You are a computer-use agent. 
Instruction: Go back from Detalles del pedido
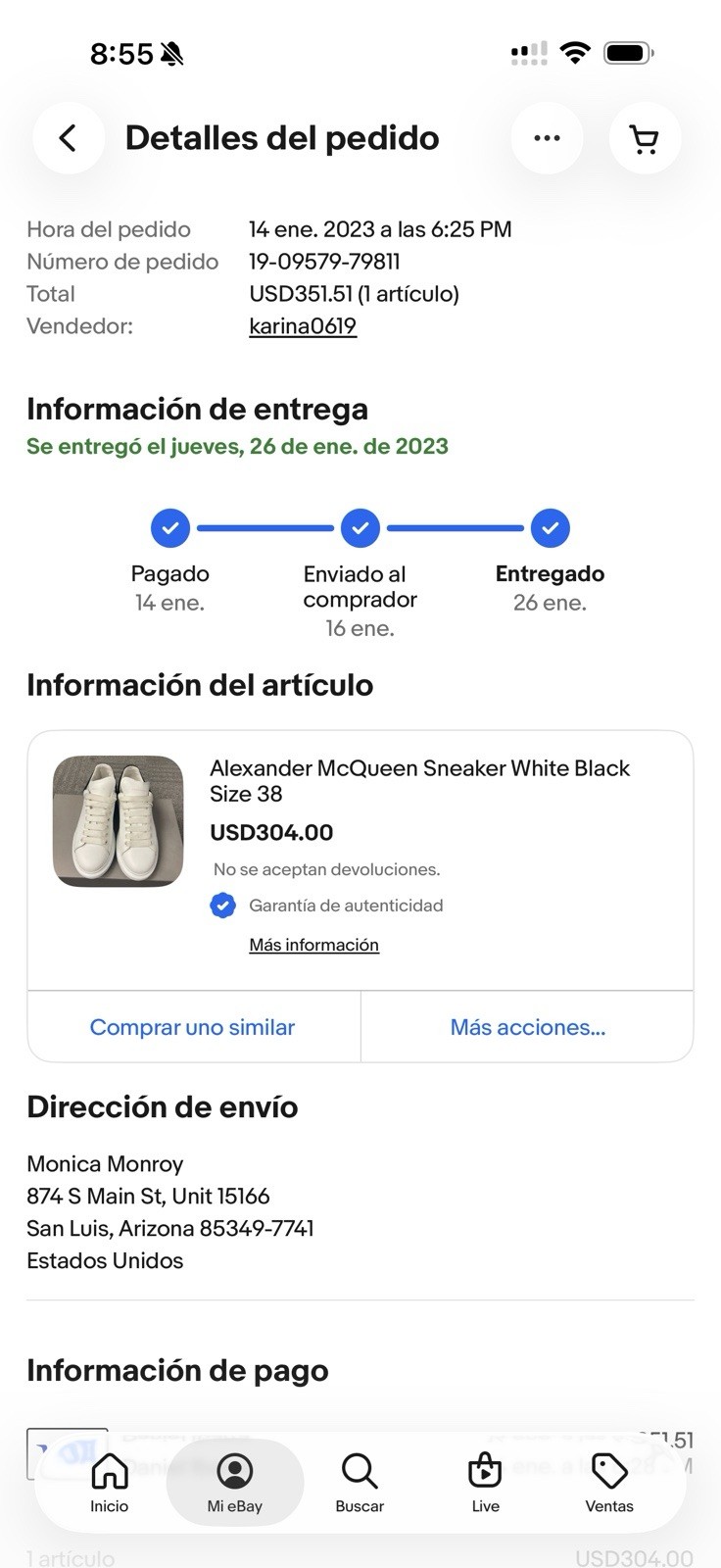coord(69,138)
